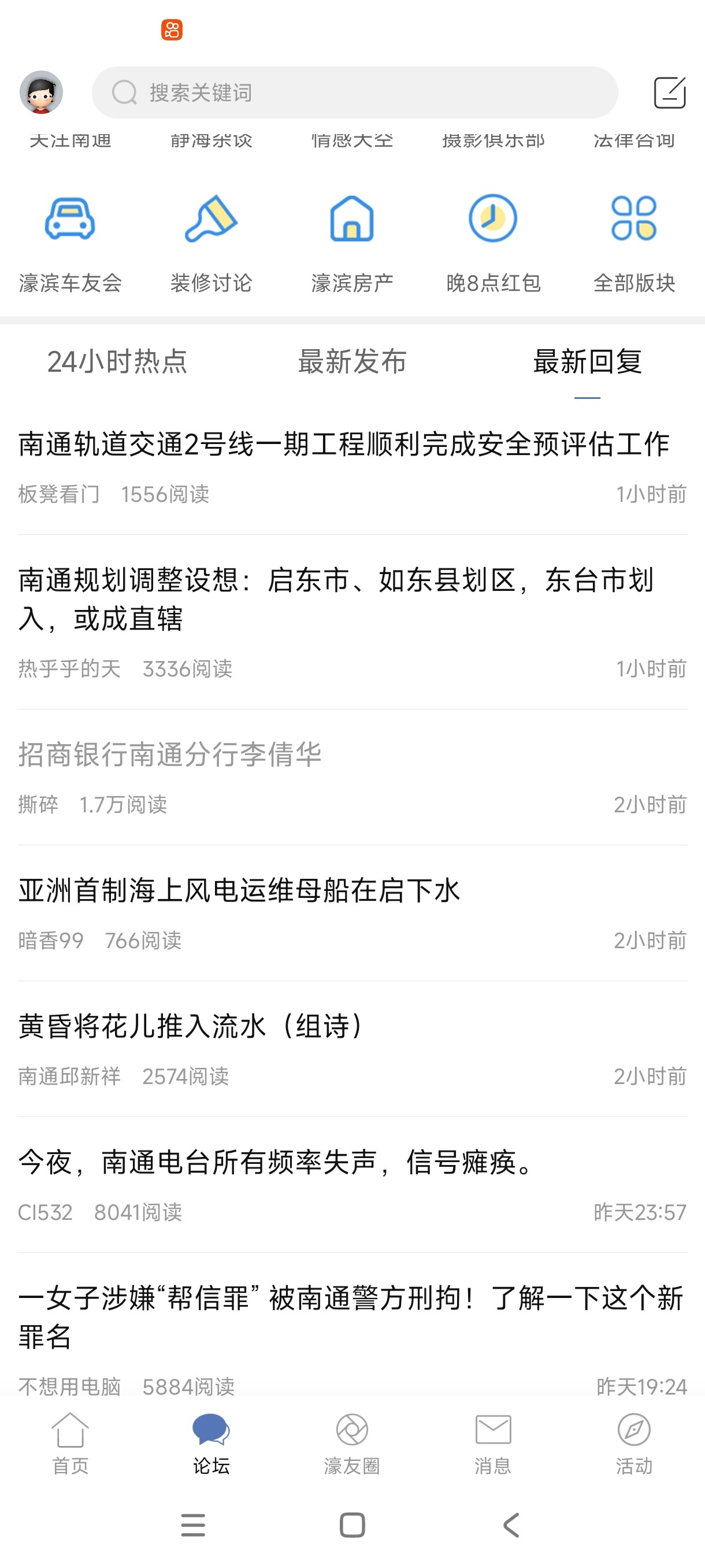Open the profile avatar
Image resolution: width=705 pixels, height=1568 pixels.
pos(42,93)
